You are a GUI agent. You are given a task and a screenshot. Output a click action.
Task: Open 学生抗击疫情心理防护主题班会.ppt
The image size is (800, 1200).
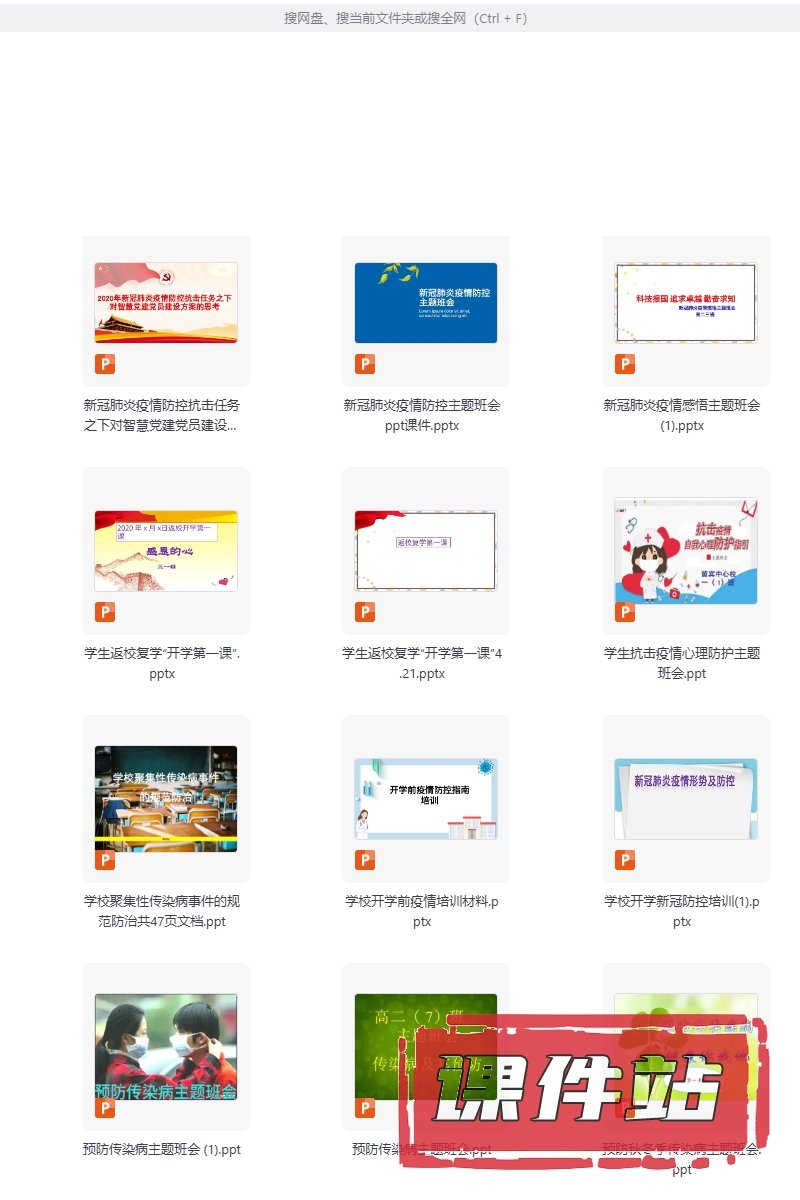685,551
